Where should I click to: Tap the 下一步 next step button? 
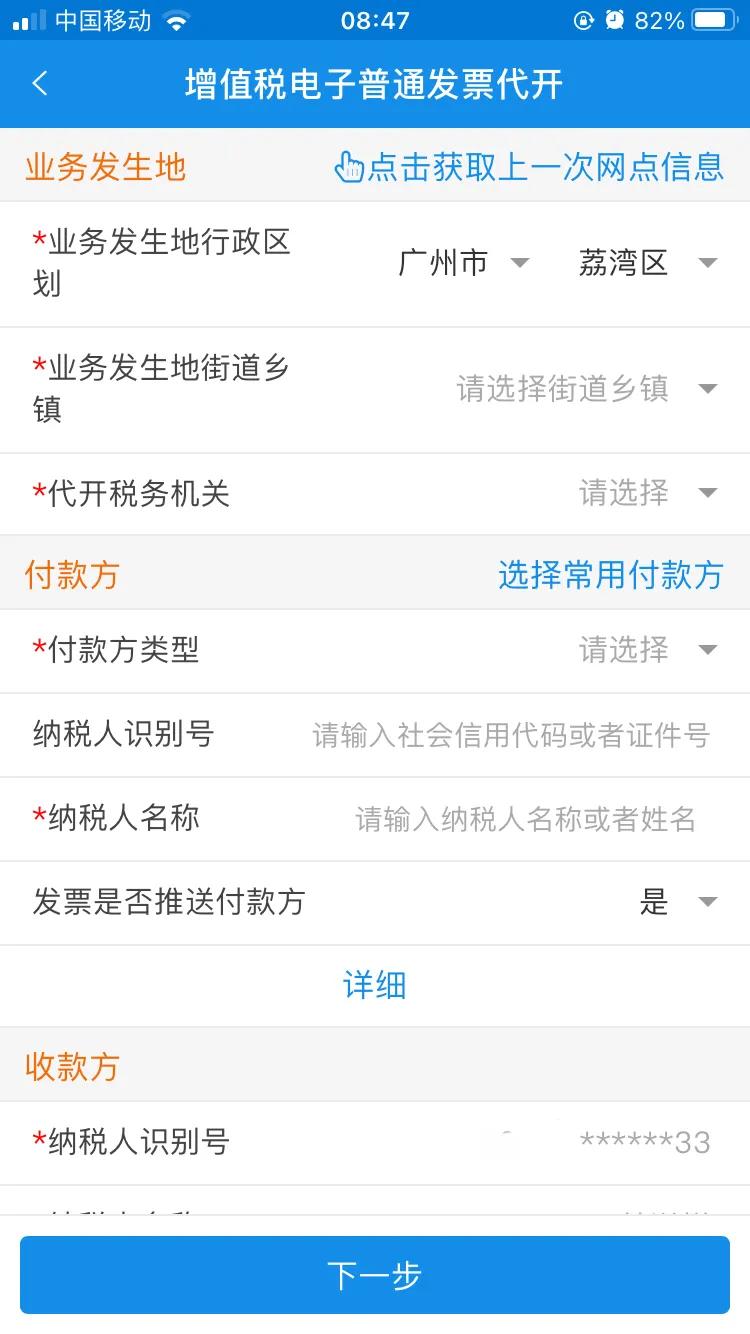click(x=375, y=1274)
